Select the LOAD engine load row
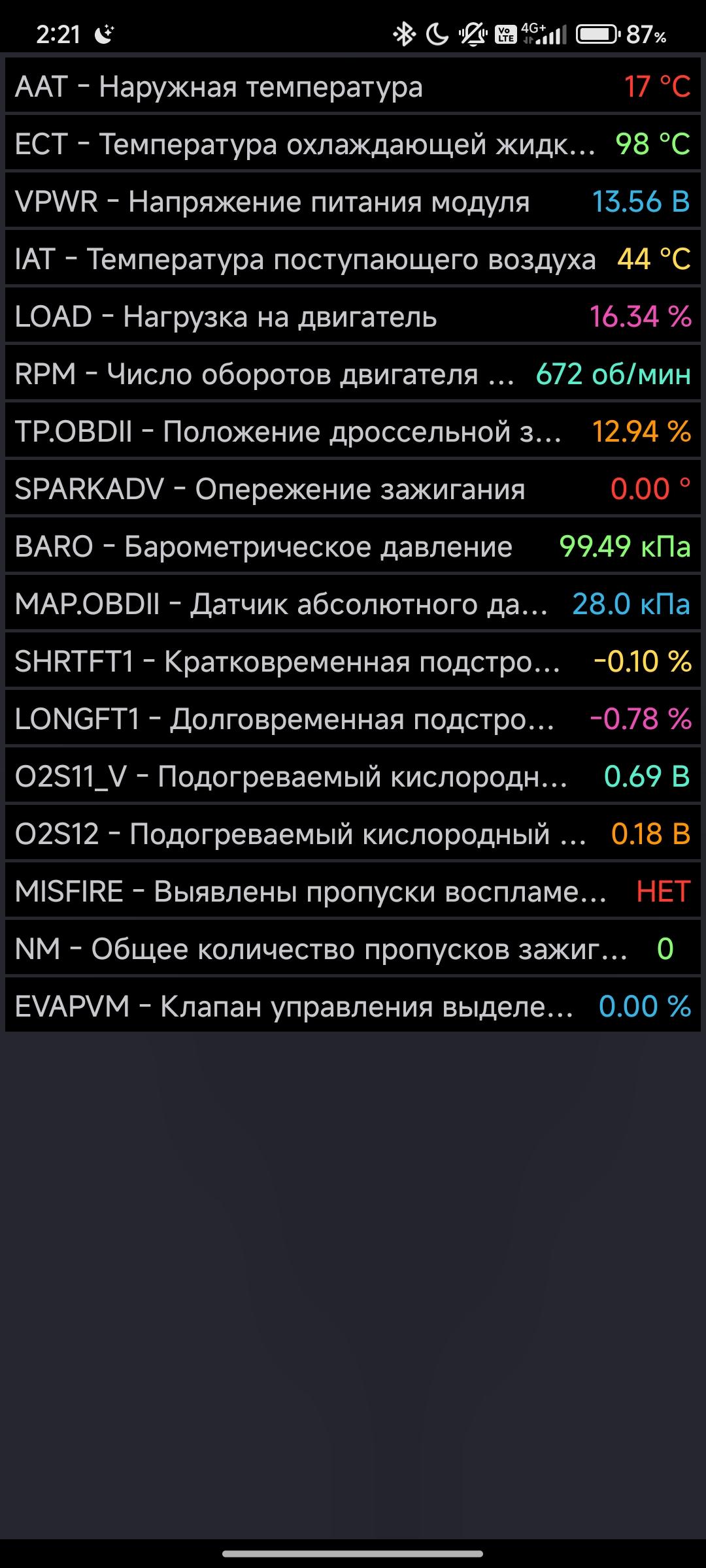The image size is (706, 1568). tap(353, 316)
